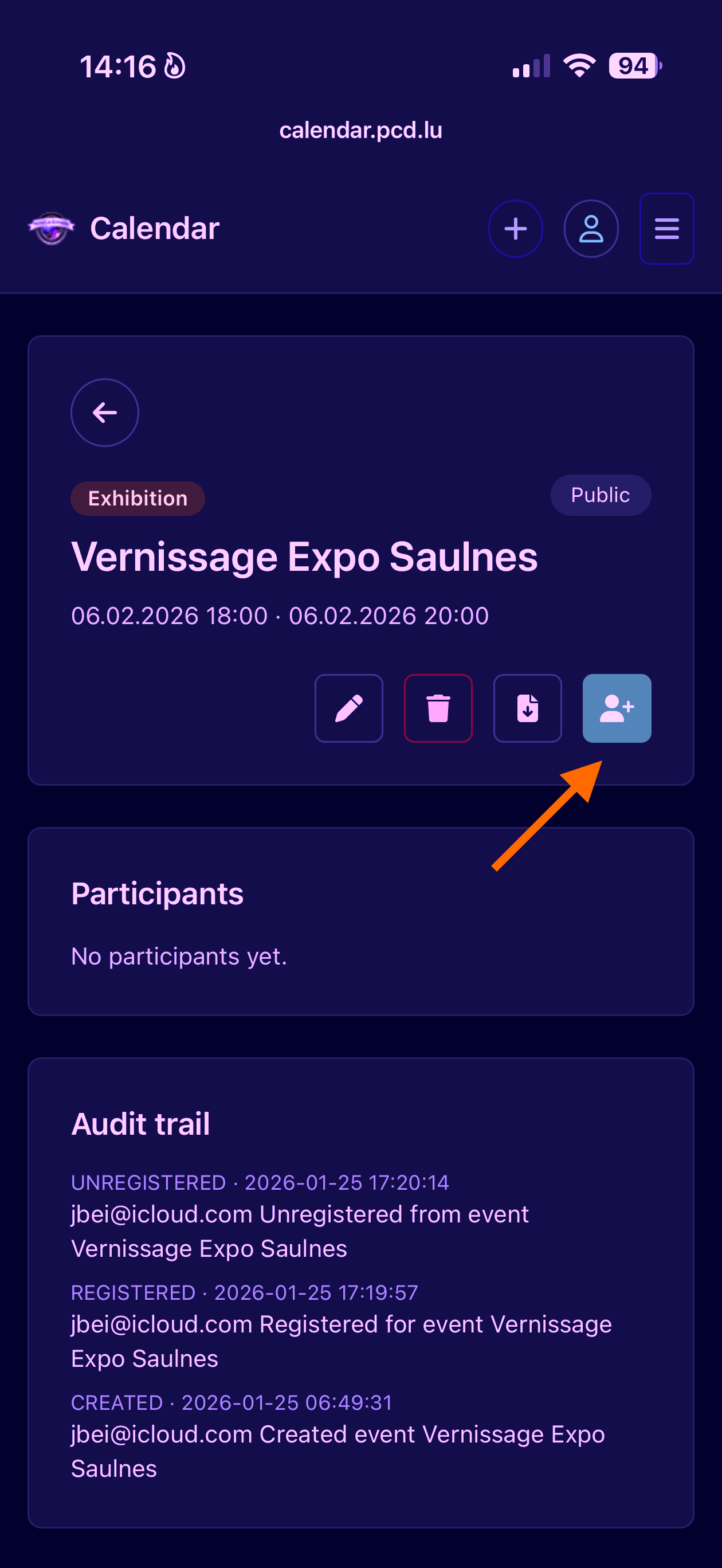
Task: Click the export event file icon
Action: pyautogui.click(x=527, y=708)
